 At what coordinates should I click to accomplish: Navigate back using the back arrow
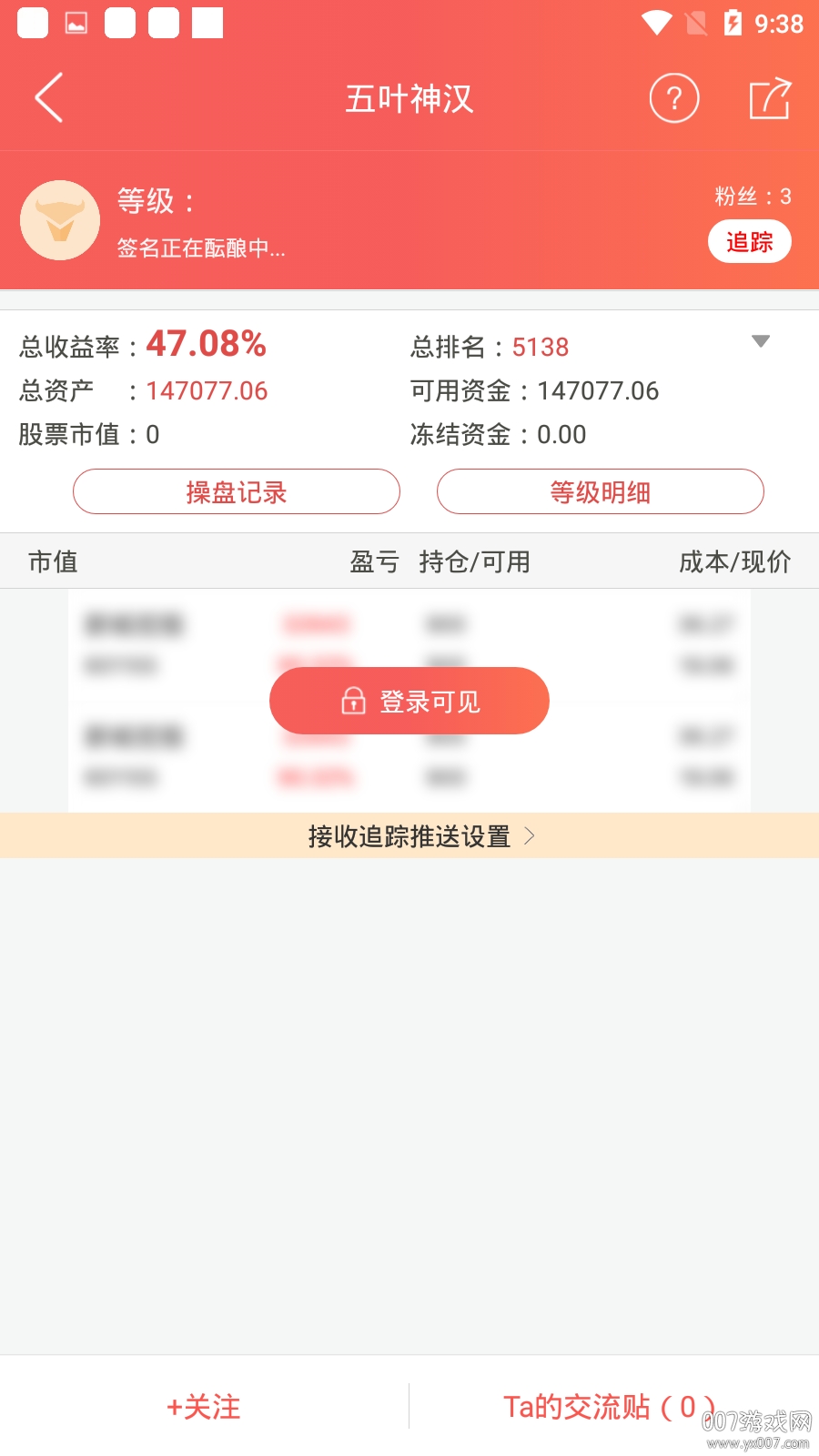pyautogui.click(x=48, y=97)
